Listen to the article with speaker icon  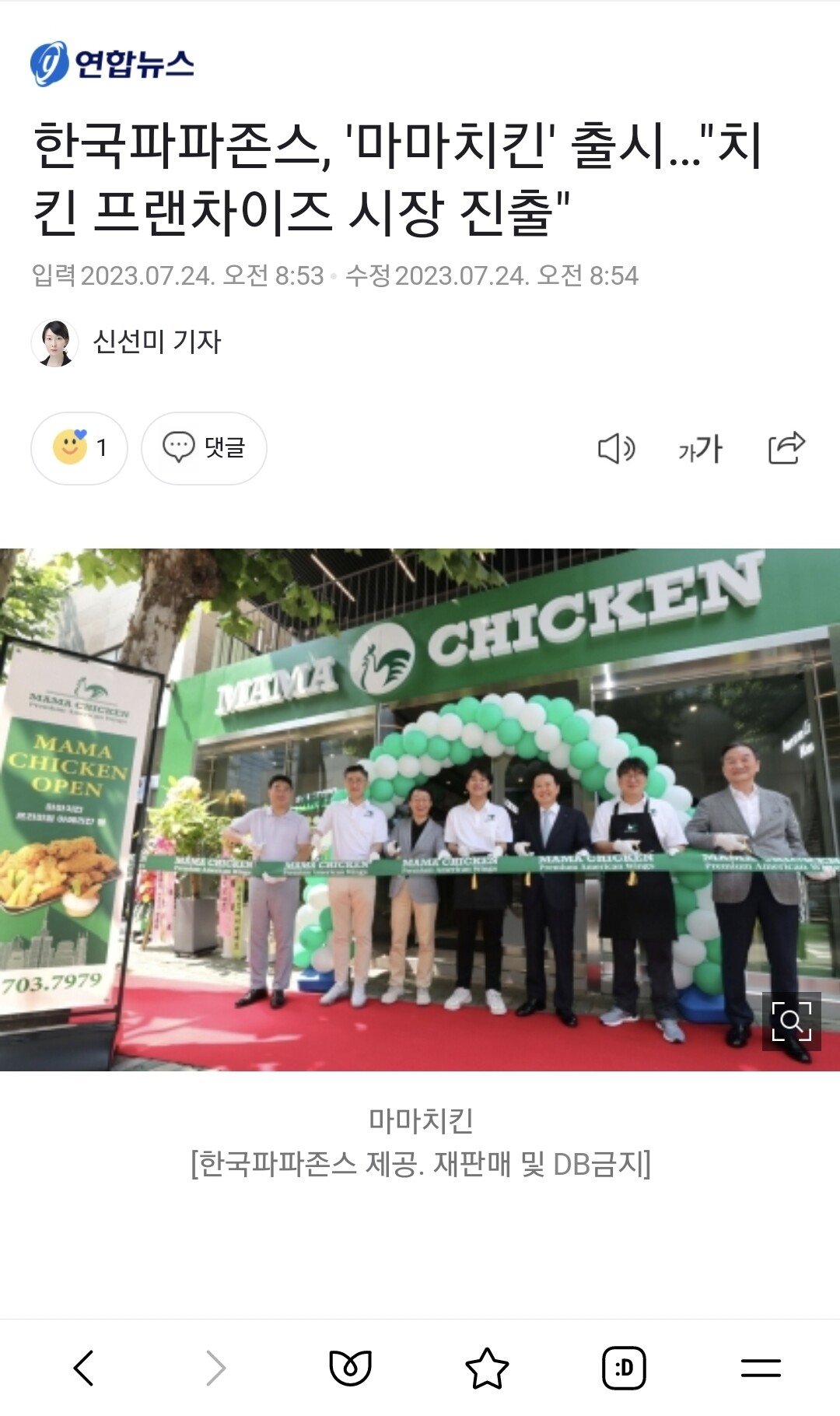click(616, 449)
